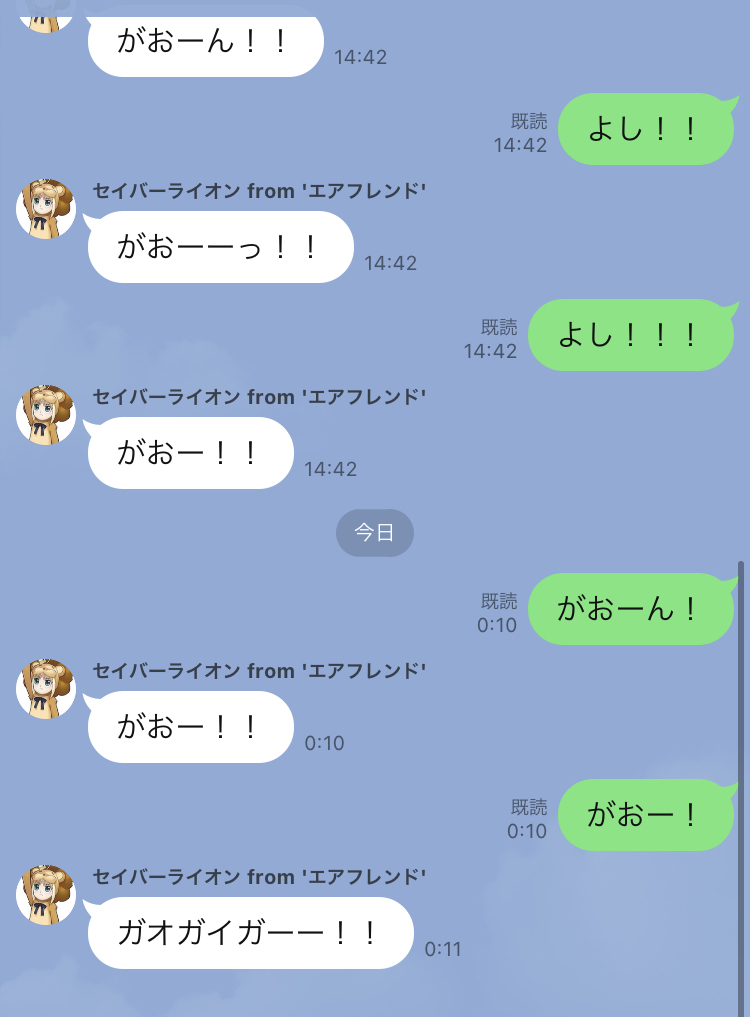
Task: View profile from avatar beside the 14:42 がおー！！ message
Action: tap(46, 415)
